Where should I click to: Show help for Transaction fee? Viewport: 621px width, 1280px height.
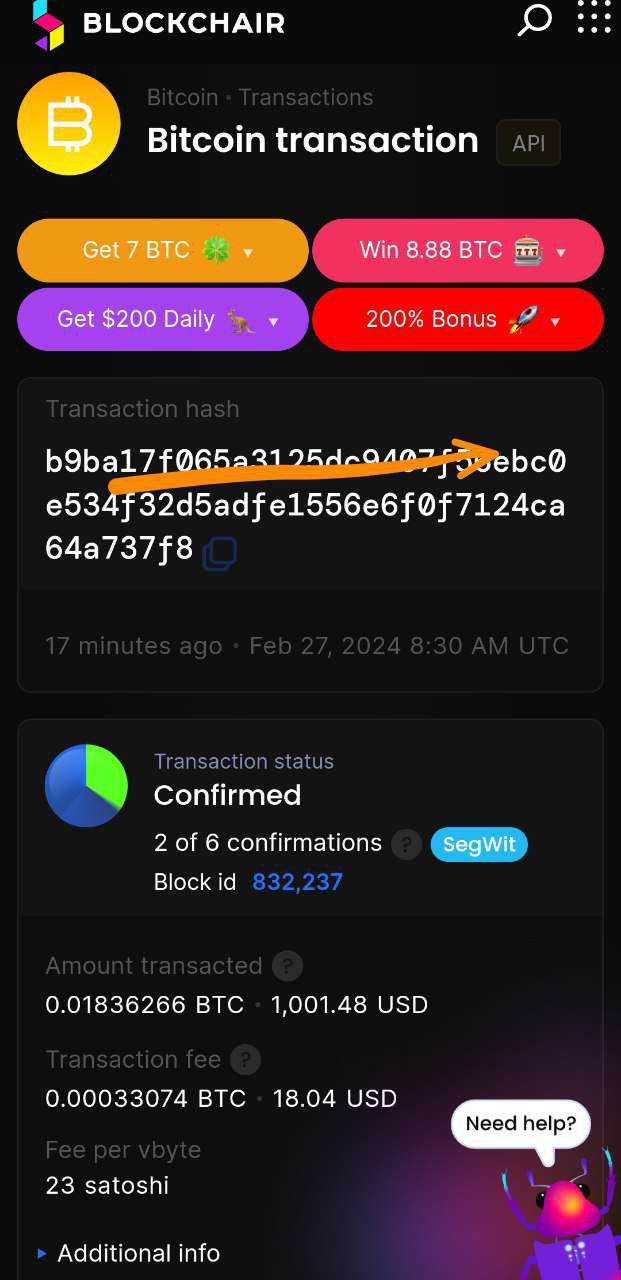click(x=245, y=1059)
